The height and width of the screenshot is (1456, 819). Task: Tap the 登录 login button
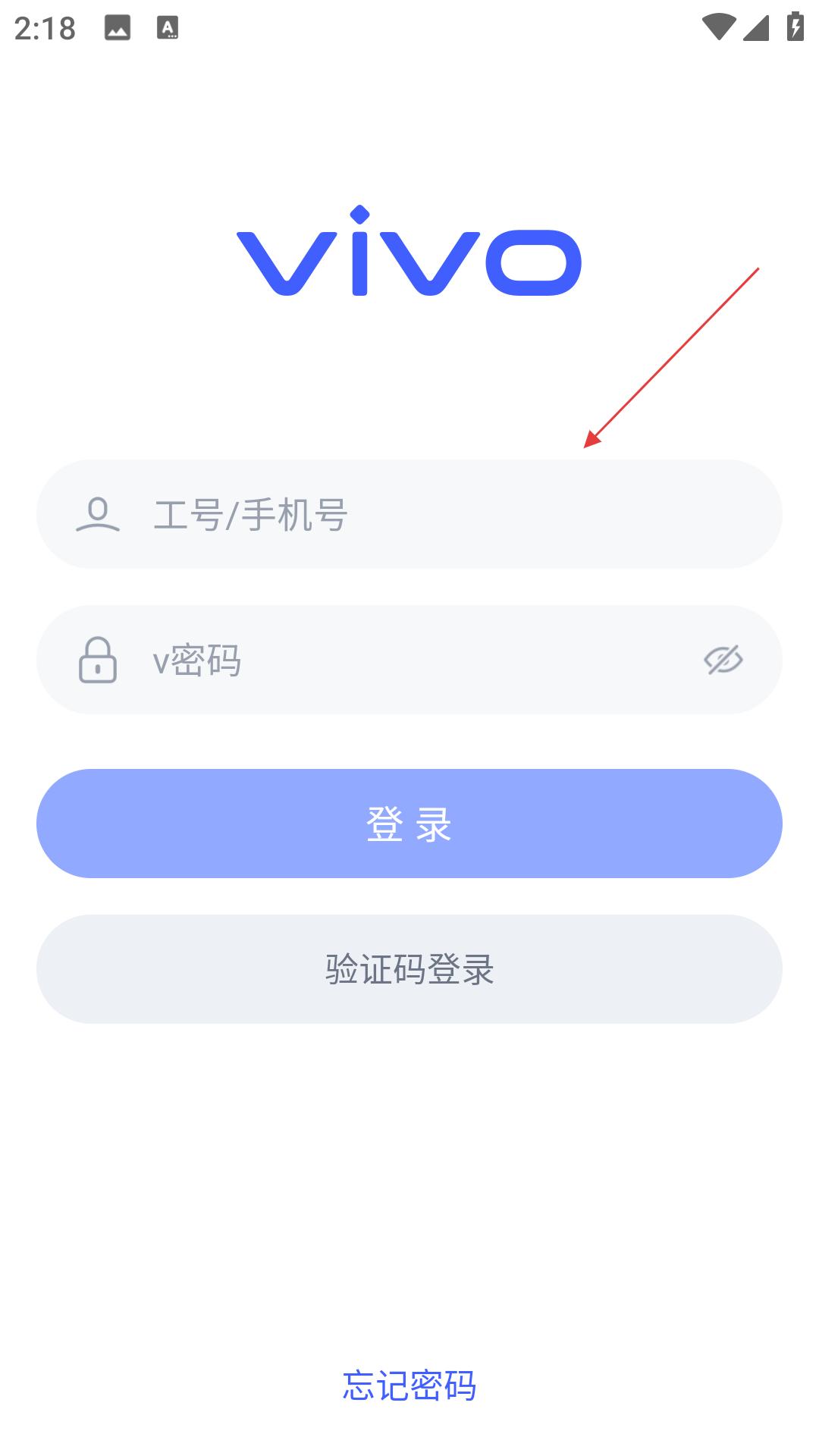[409, 824]
